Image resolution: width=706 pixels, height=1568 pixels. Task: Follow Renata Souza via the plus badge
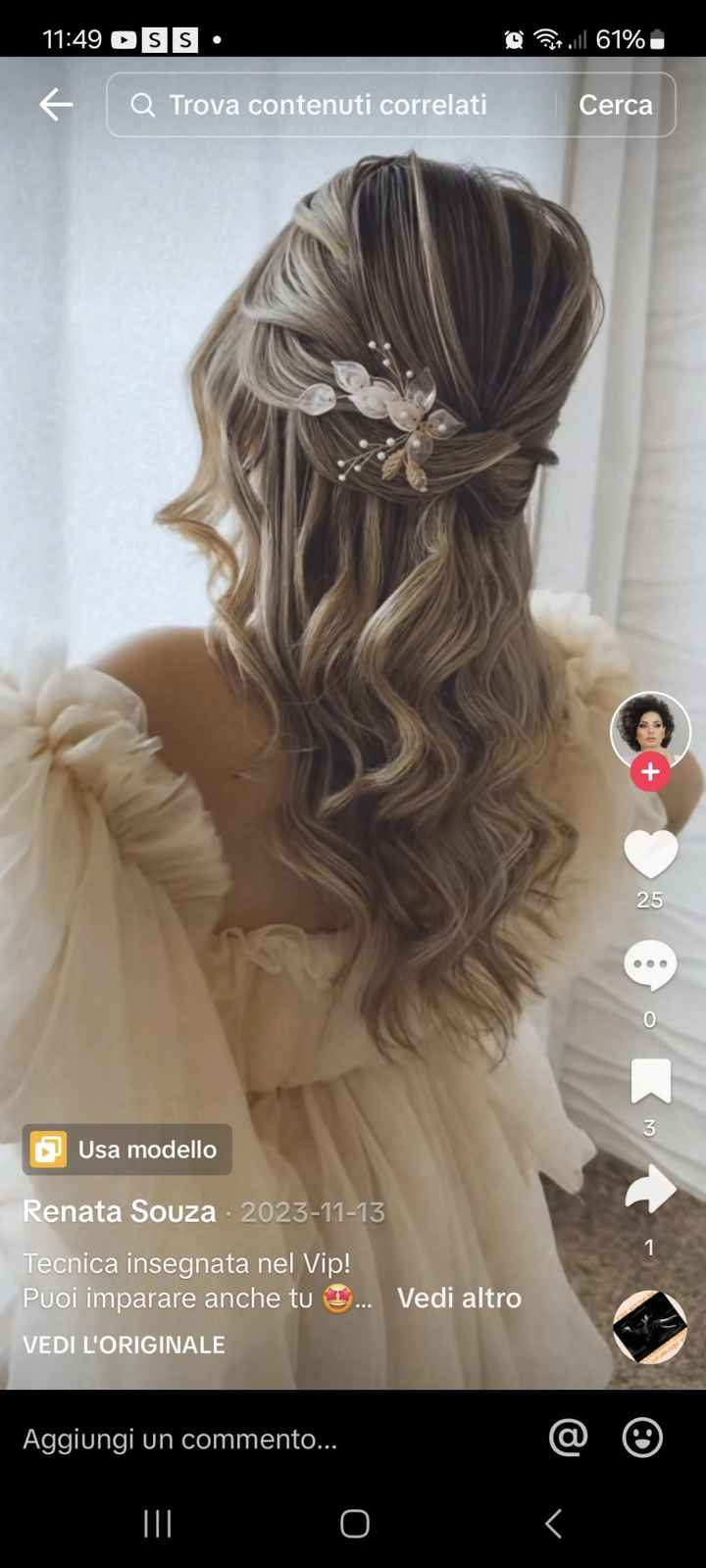point(648,772)
